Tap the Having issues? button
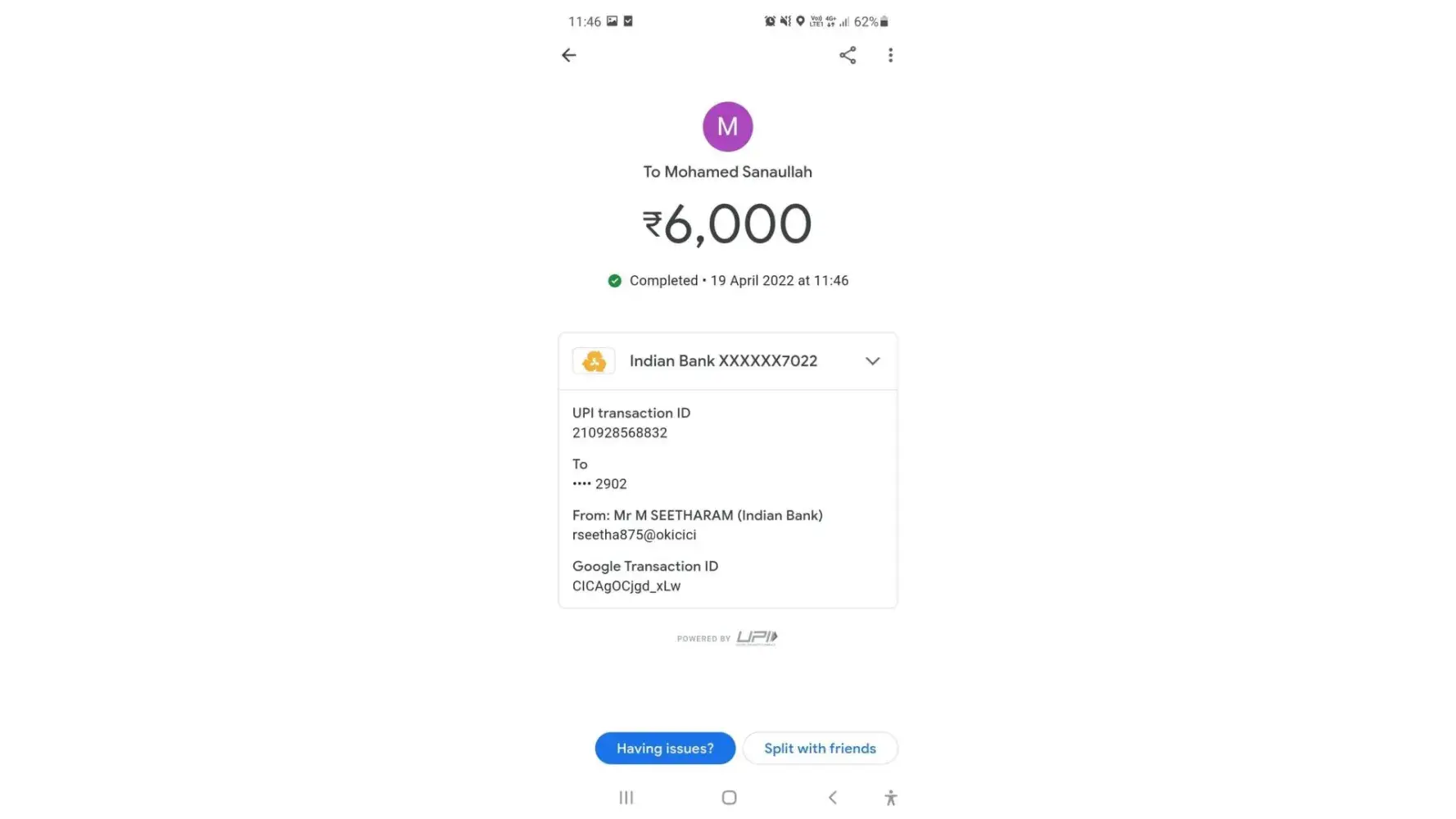 [665, 749]
